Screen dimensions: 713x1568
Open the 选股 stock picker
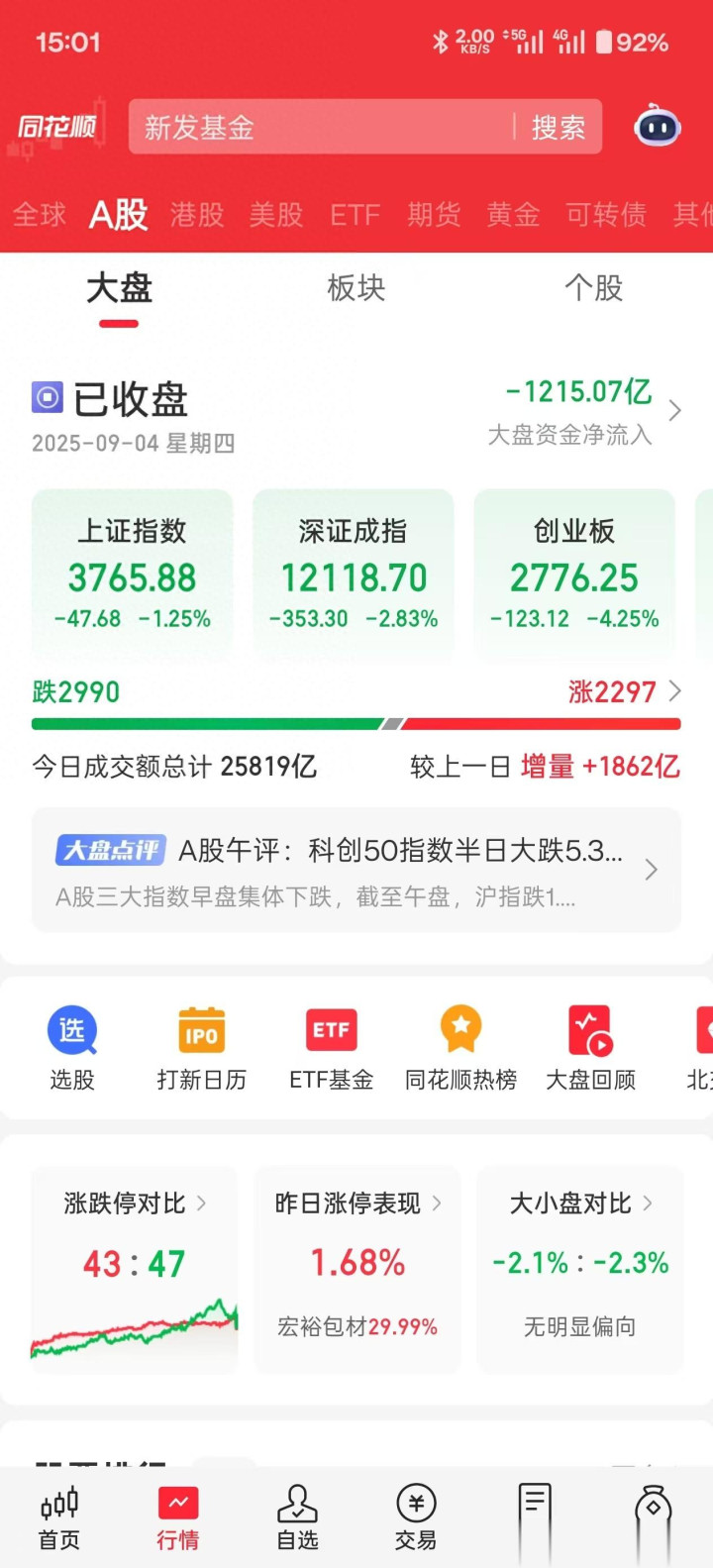tap(72, 1048)
